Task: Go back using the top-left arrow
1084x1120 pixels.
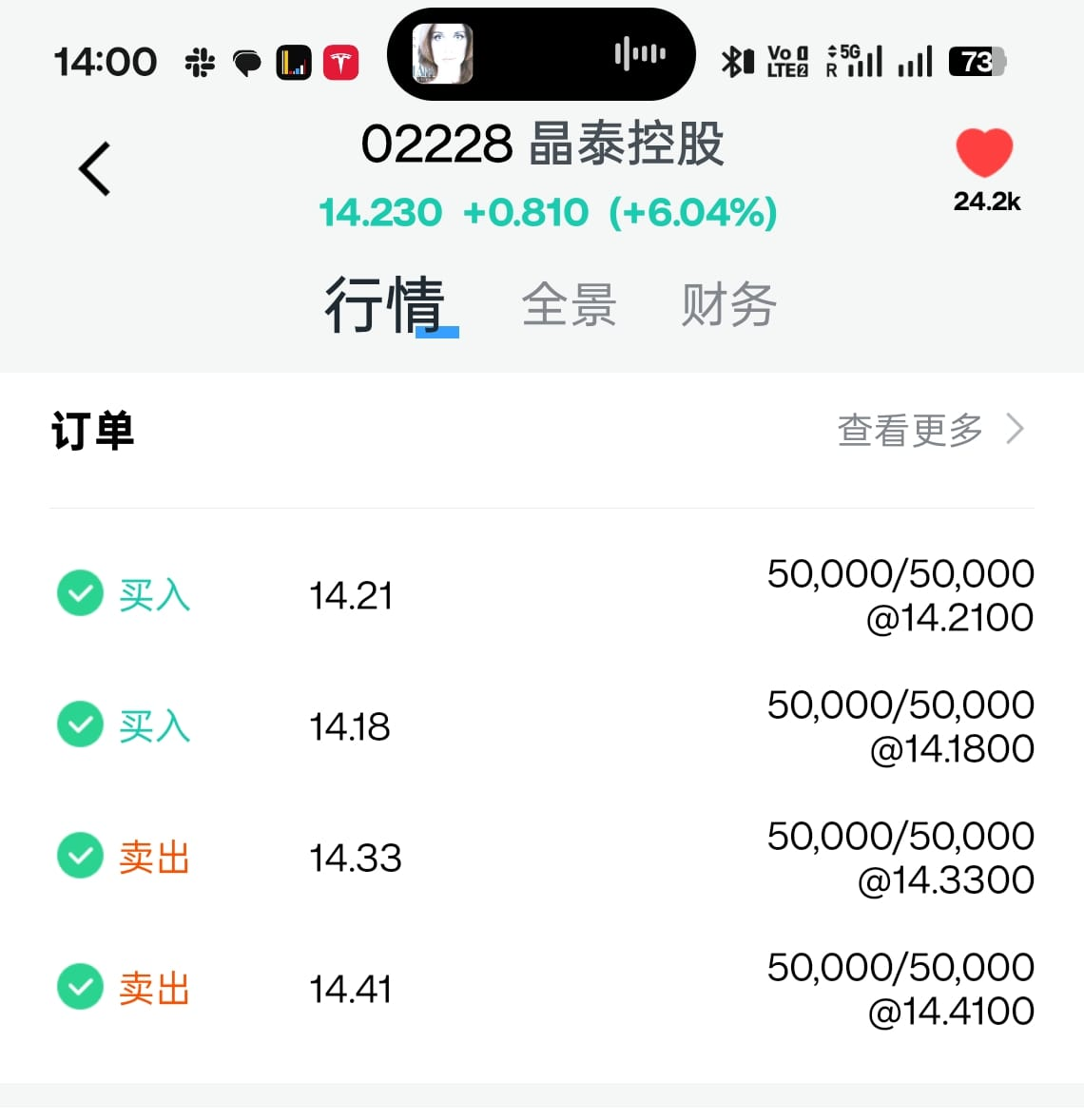Action: coord(94,169)
